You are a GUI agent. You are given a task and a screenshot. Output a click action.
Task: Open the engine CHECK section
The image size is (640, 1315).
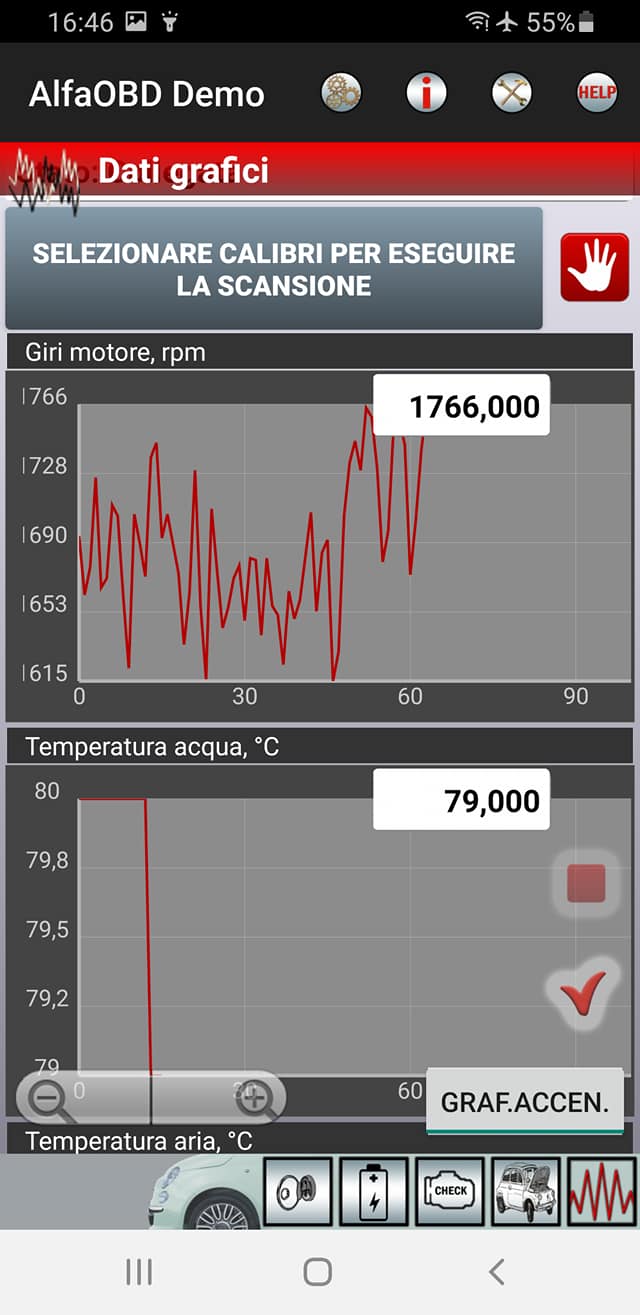point(450,1192)
